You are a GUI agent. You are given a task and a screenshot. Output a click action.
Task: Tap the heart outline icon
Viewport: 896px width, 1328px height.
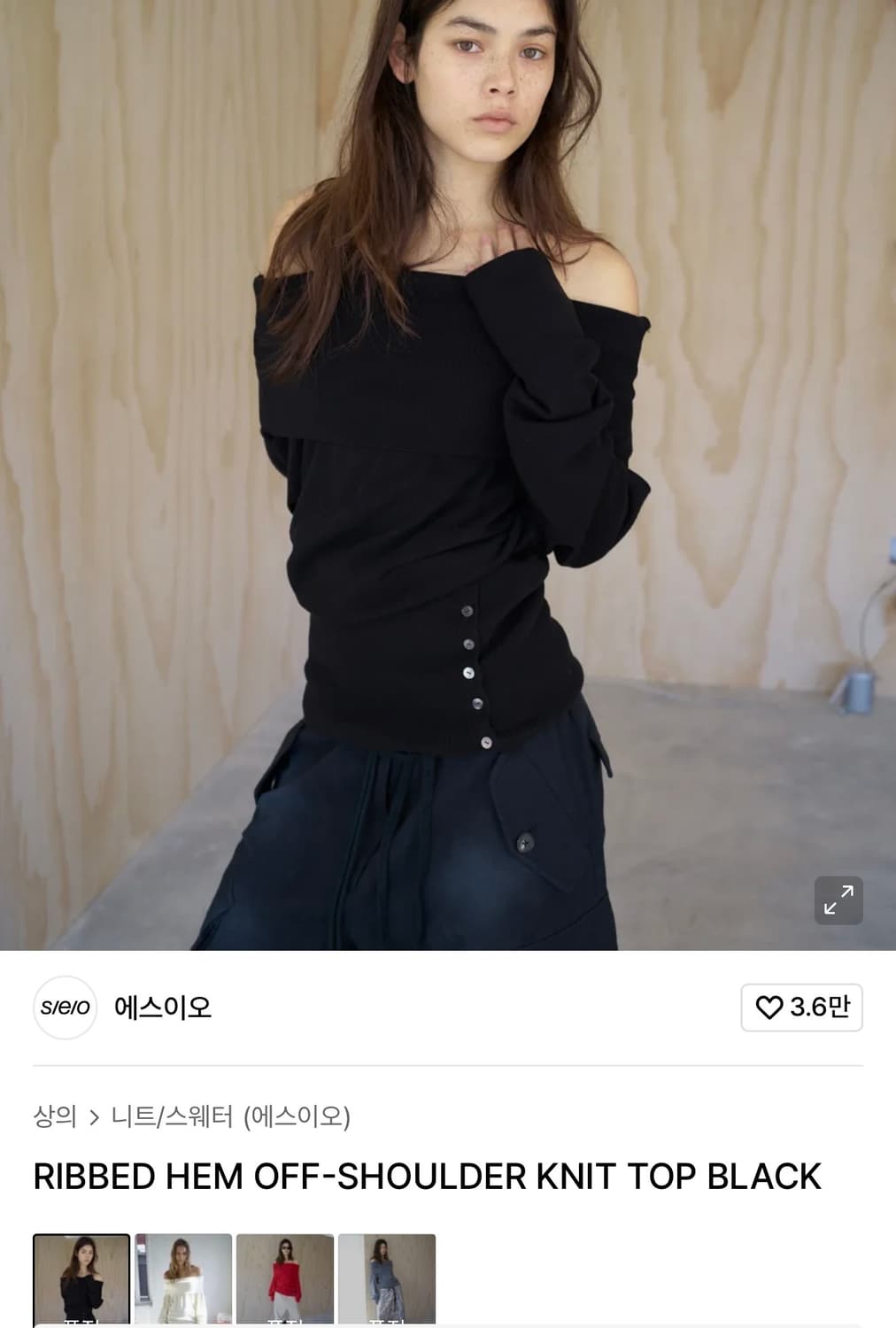[770, 1008]
